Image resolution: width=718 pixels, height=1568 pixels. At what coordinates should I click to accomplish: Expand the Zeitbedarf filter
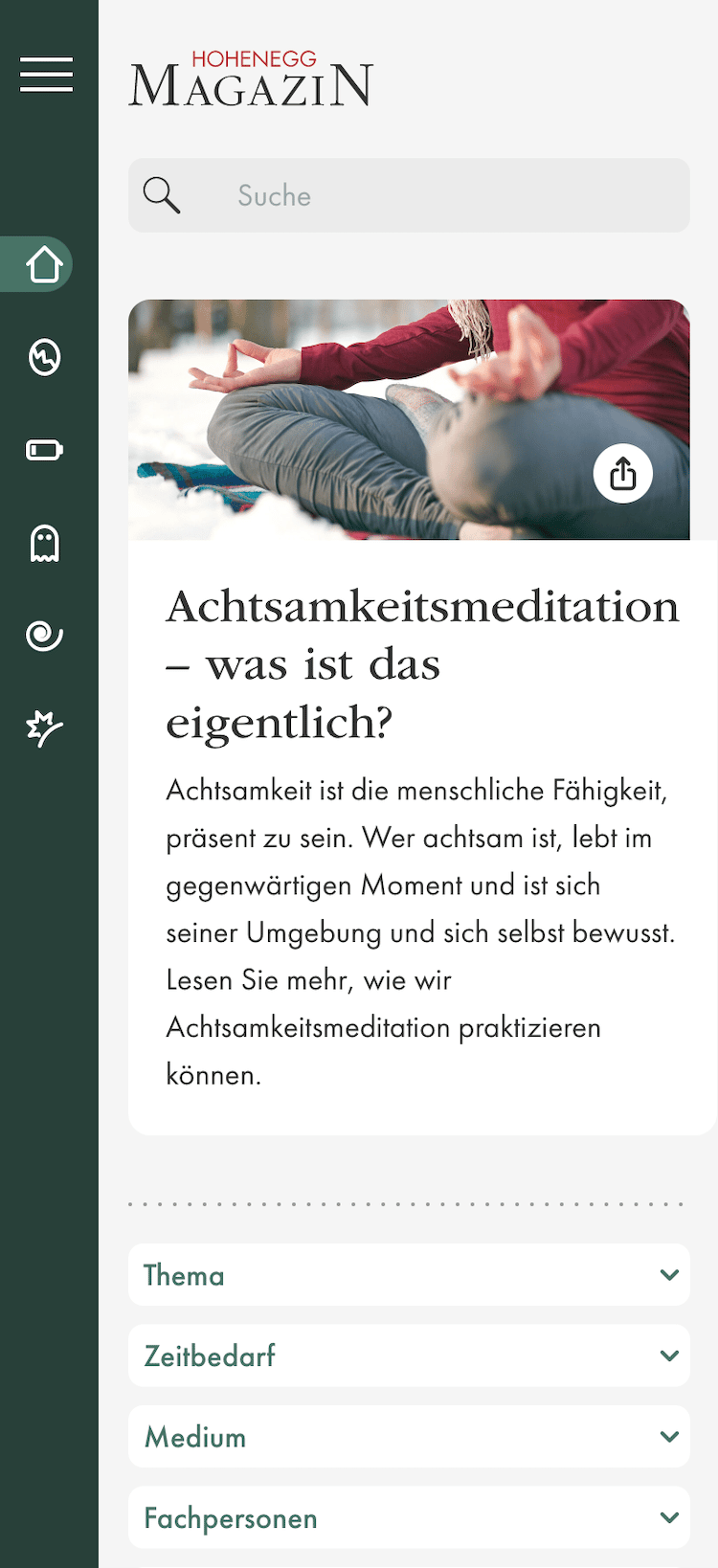pos(409,1355)
